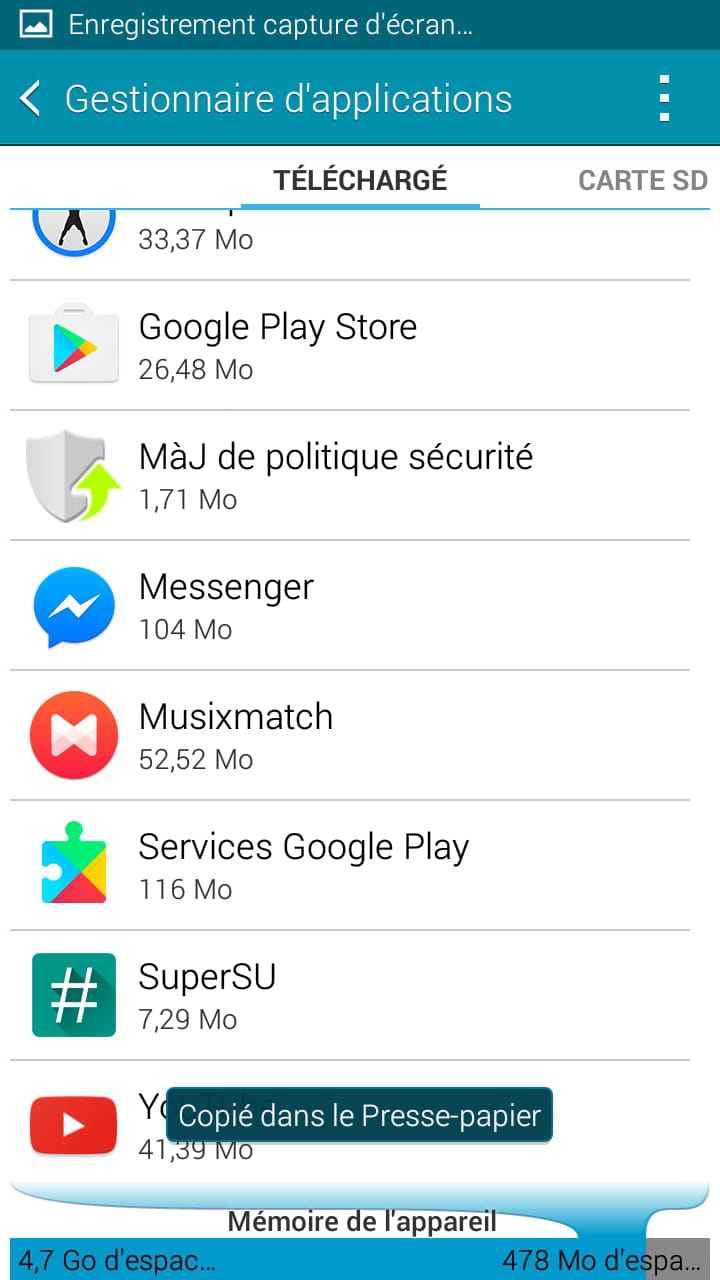The image size is (720, 1280).
Task: Open Google Play Store app details
Action: [350, 346]
